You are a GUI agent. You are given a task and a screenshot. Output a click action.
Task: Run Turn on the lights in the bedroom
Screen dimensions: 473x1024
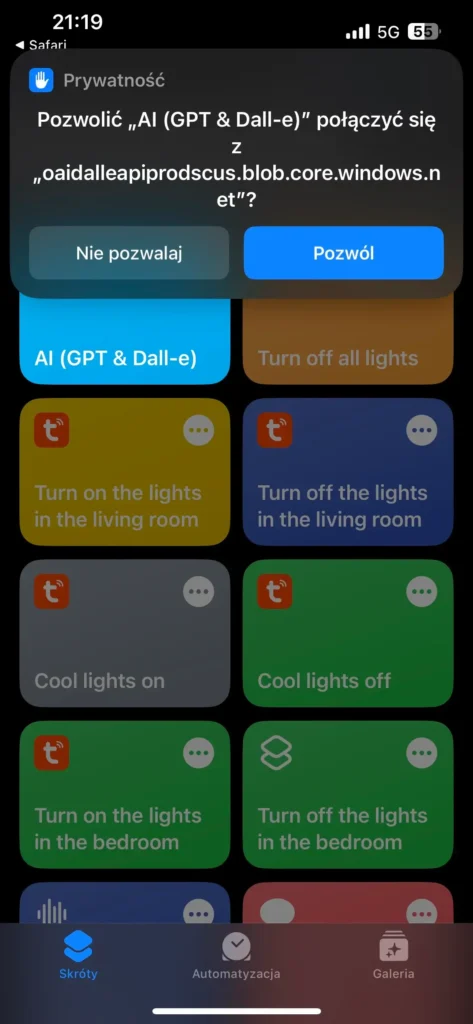[125, 794]
